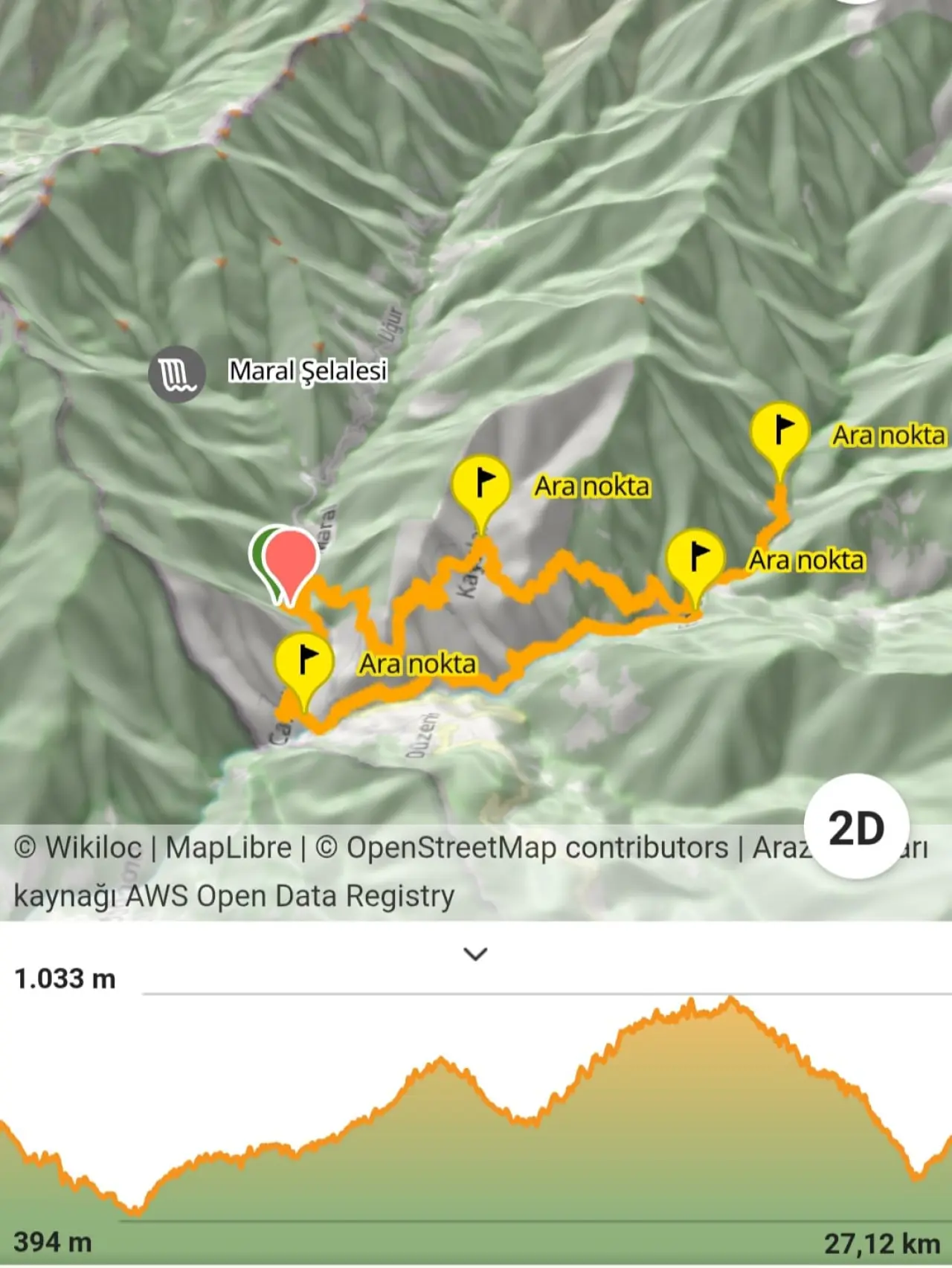952x1268 pixels.
Task: Collapse the elevation profile with the chevron
Action: [475, 953]
